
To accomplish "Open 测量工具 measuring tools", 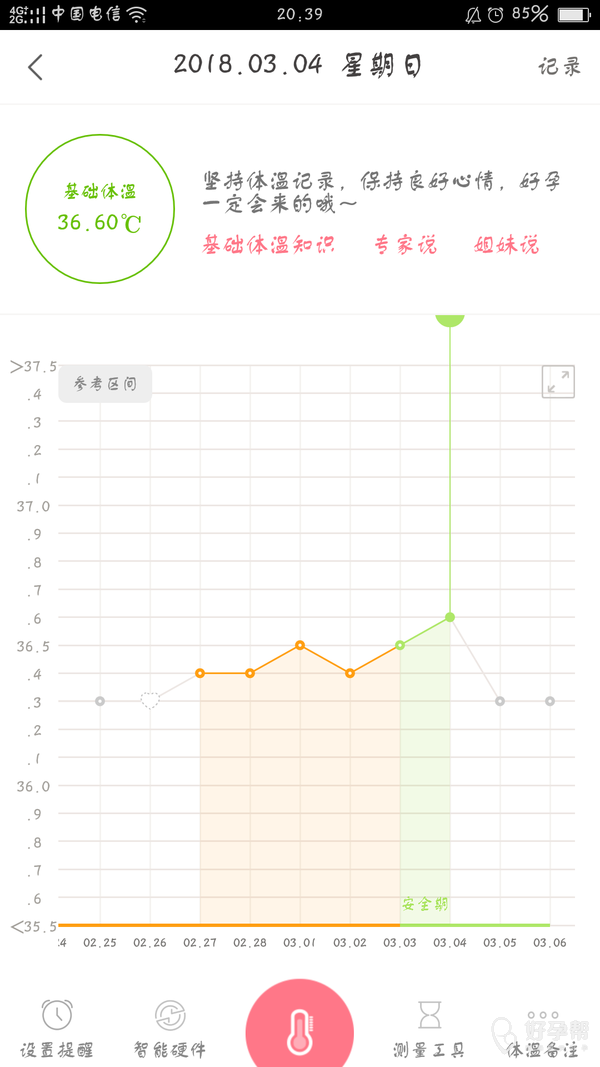I will [429, 1030].
